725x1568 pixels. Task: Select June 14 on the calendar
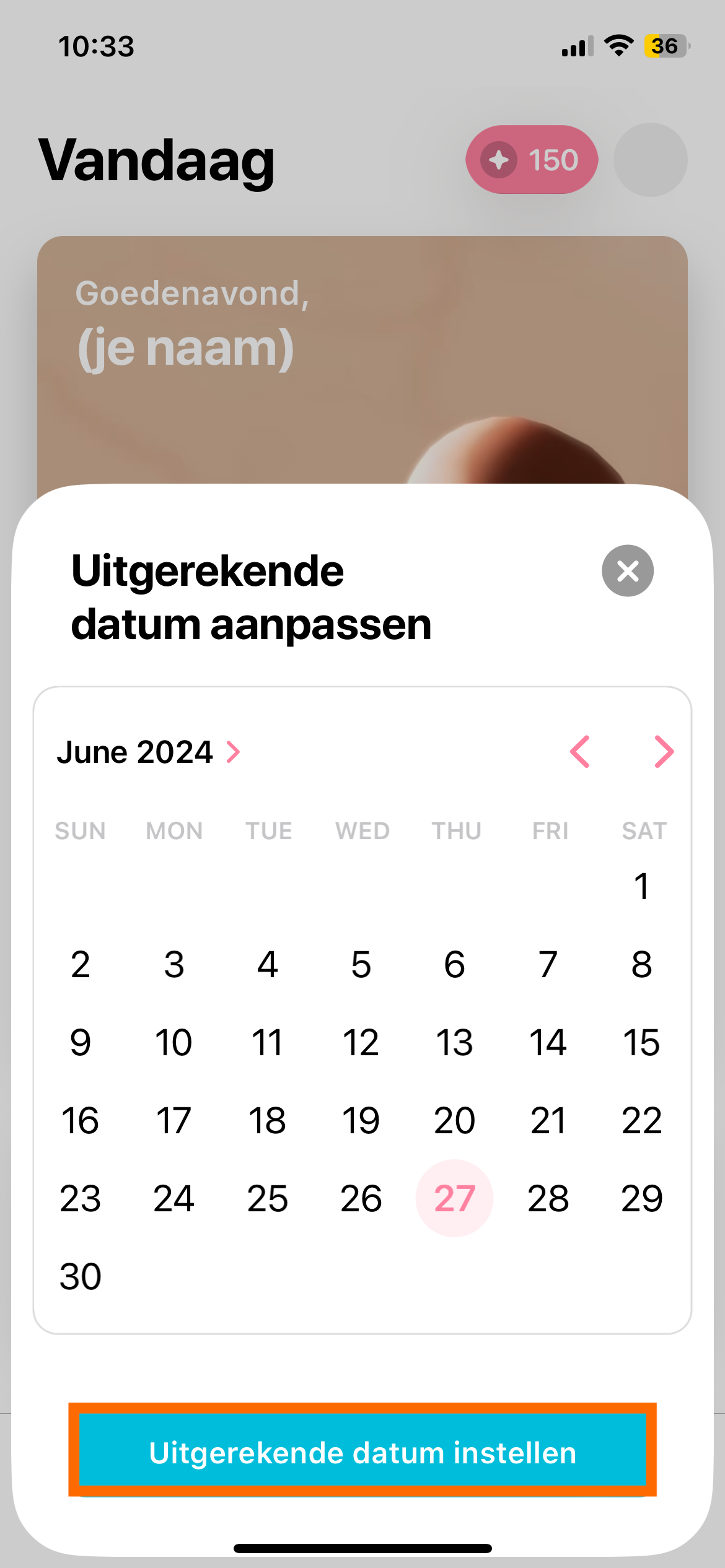click(548, 1042)
